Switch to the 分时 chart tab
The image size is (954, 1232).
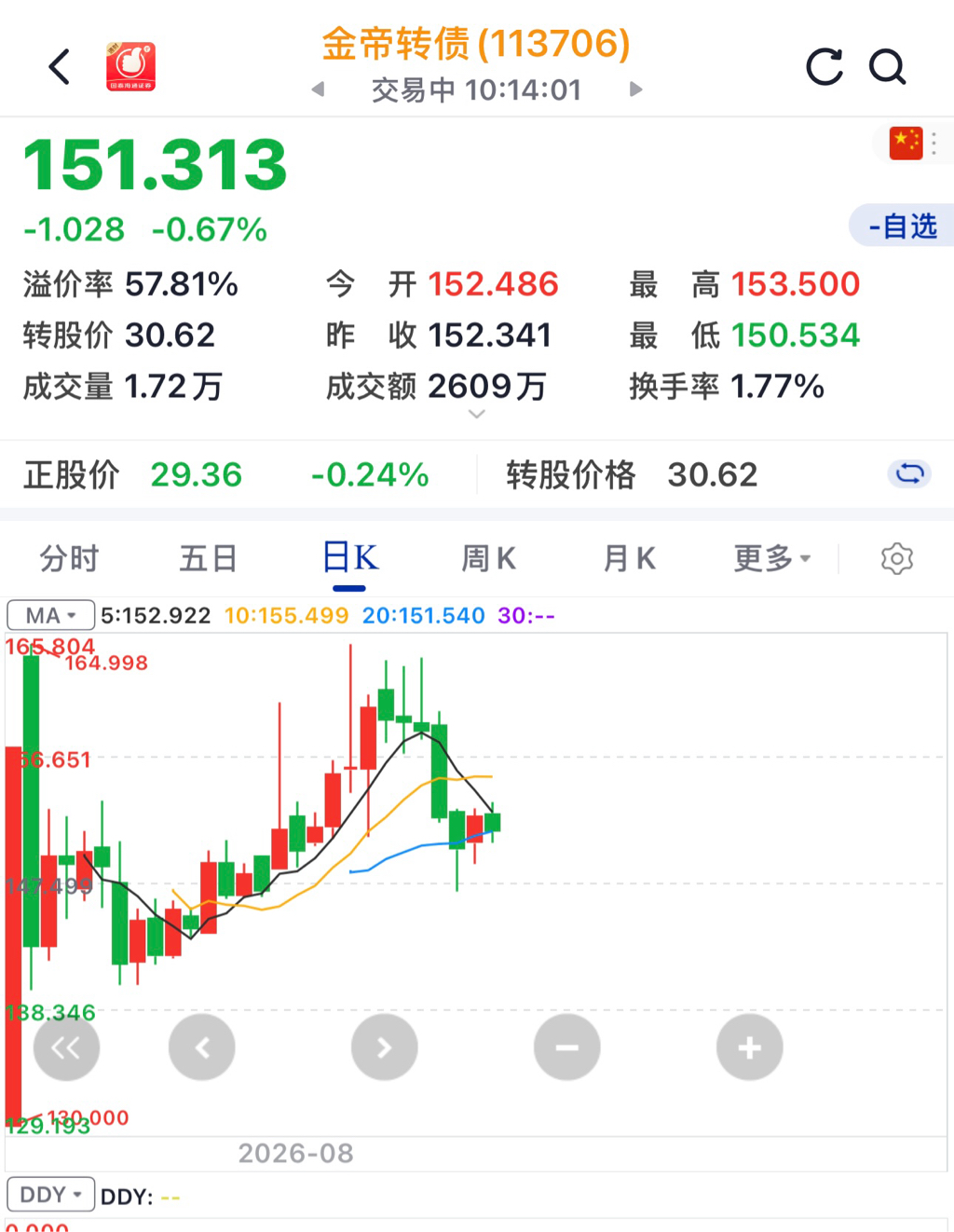[x=69, y=559]
